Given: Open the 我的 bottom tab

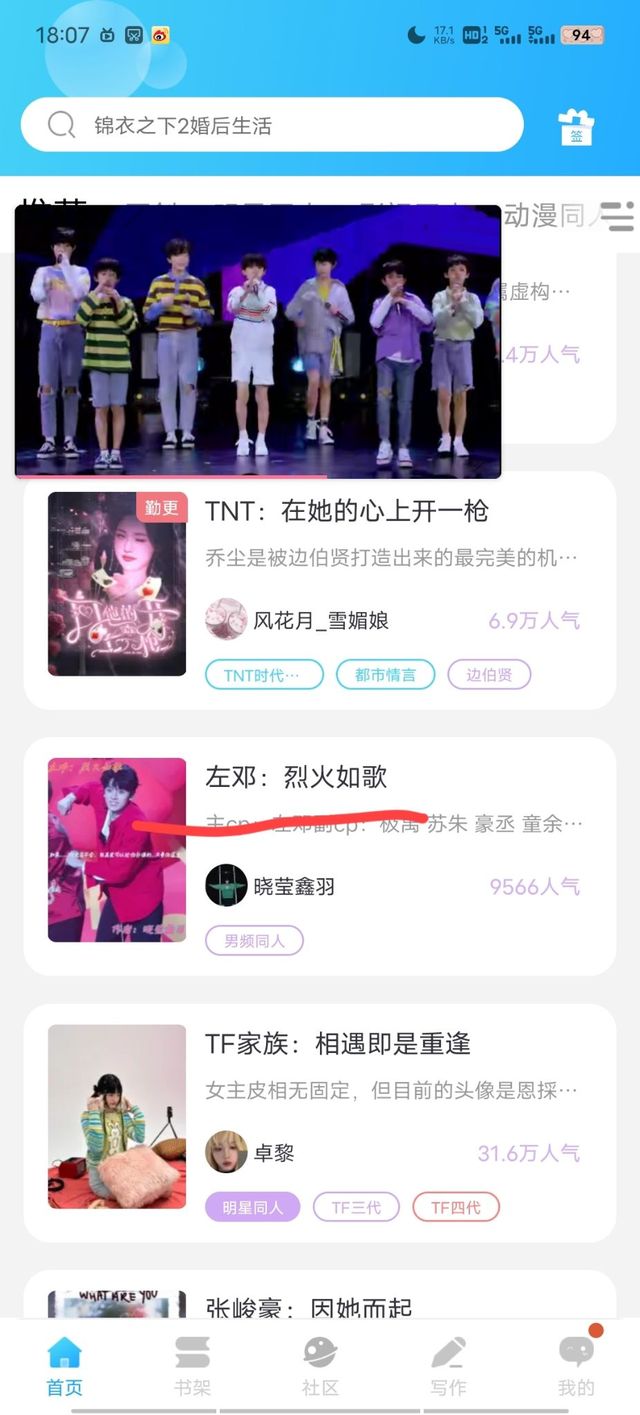Looking at the screenshot, I should [576, 1366].
